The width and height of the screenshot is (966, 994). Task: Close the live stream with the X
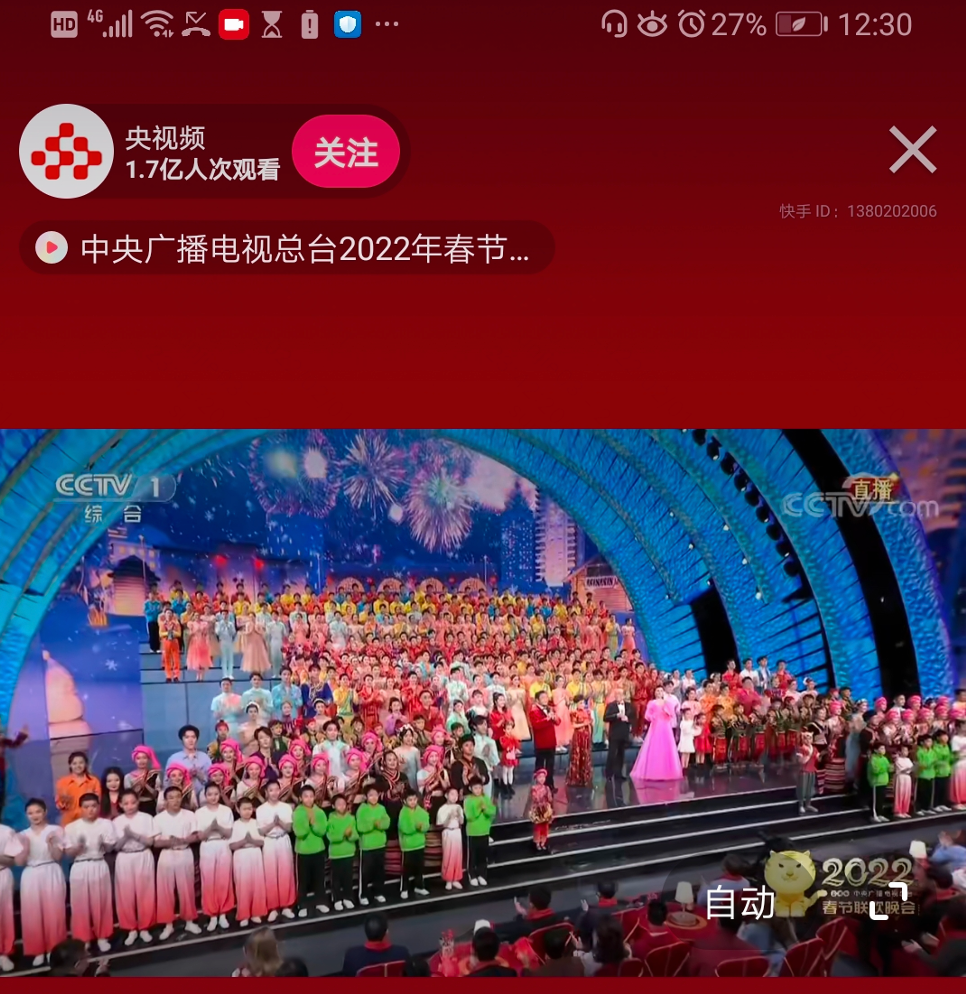coord(912,151)
